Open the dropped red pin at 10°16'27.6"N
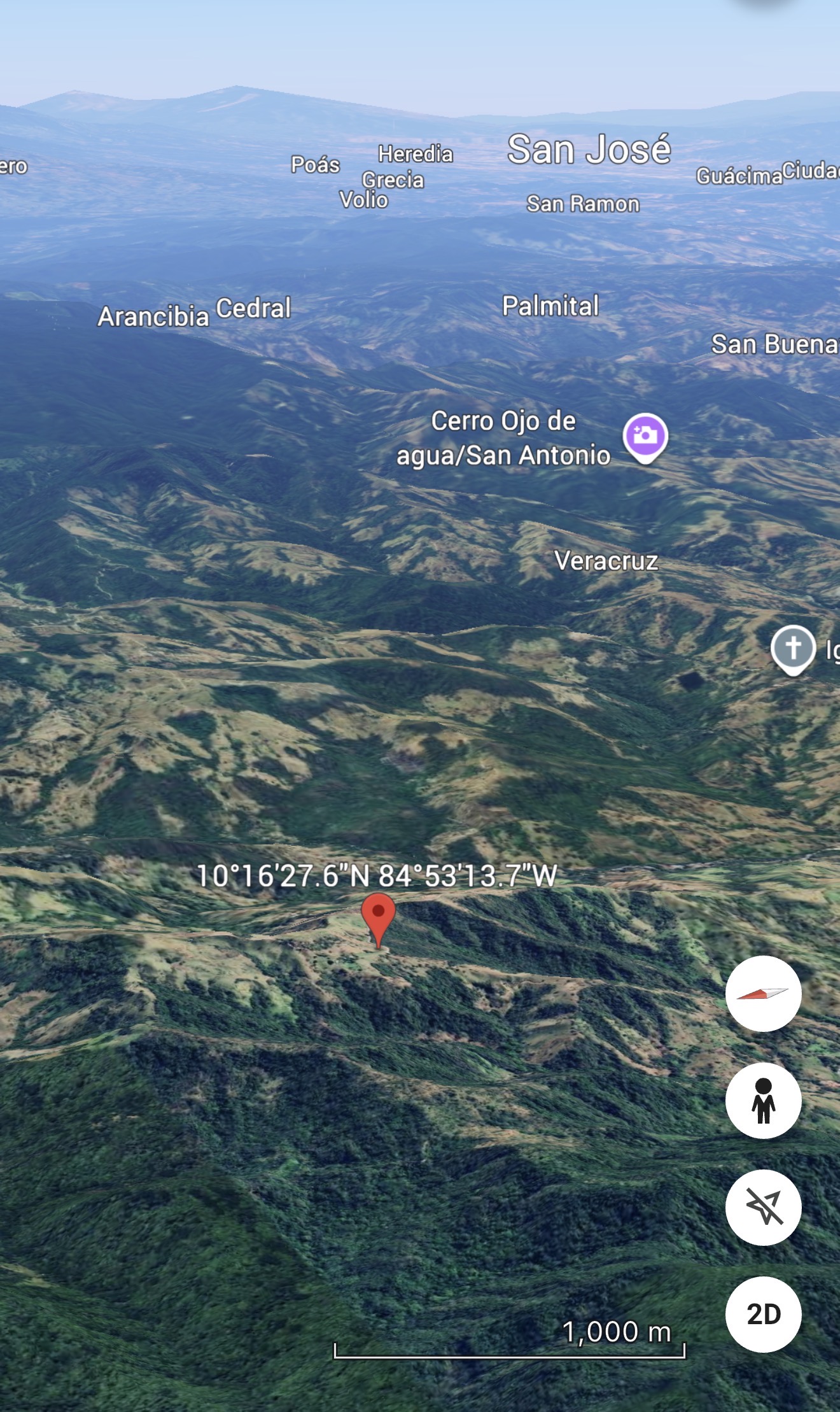The width and height of the screenshot is (840, 1412). click(379, 917)
